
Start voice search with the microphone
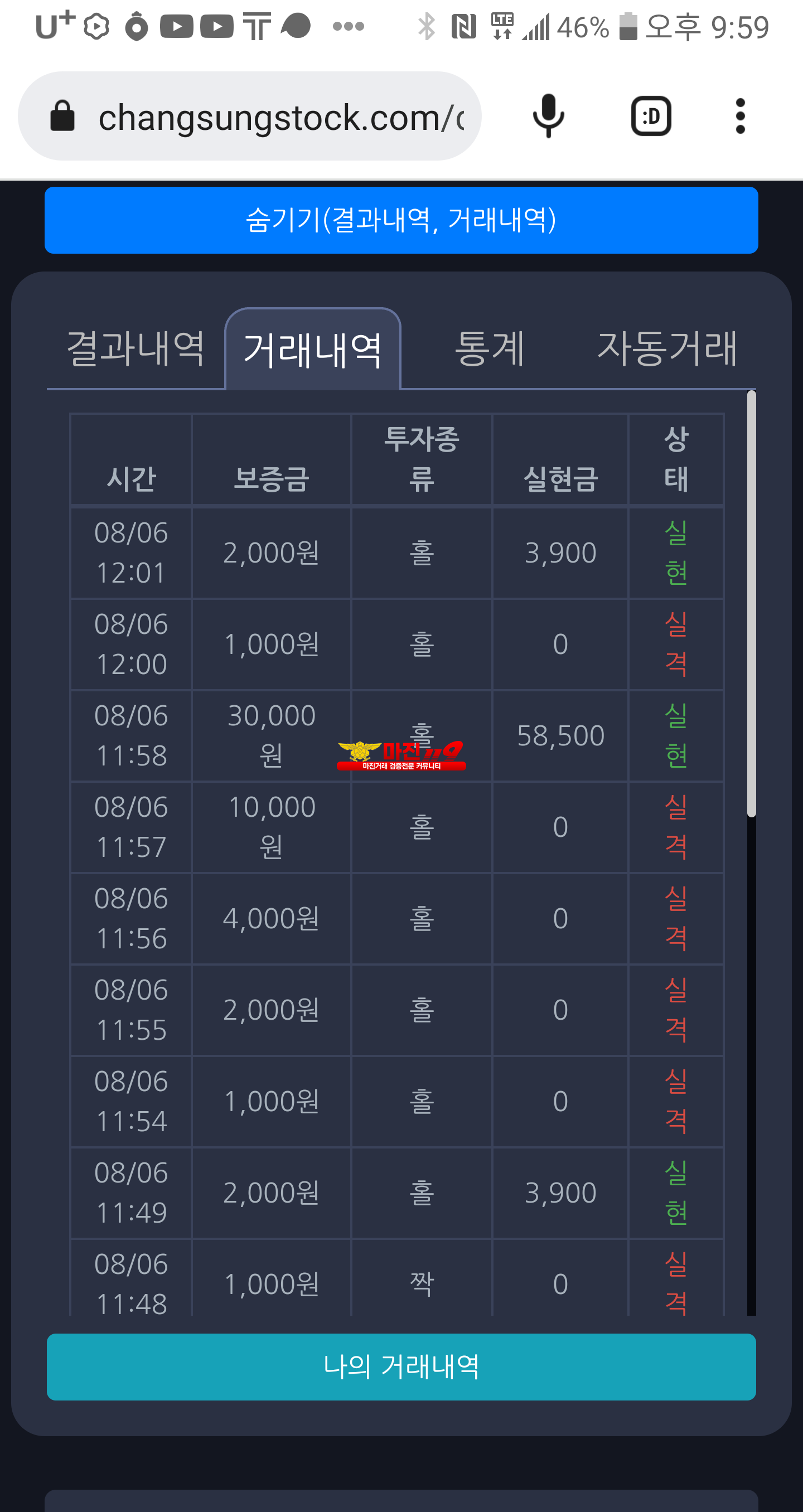coord(548,116)
